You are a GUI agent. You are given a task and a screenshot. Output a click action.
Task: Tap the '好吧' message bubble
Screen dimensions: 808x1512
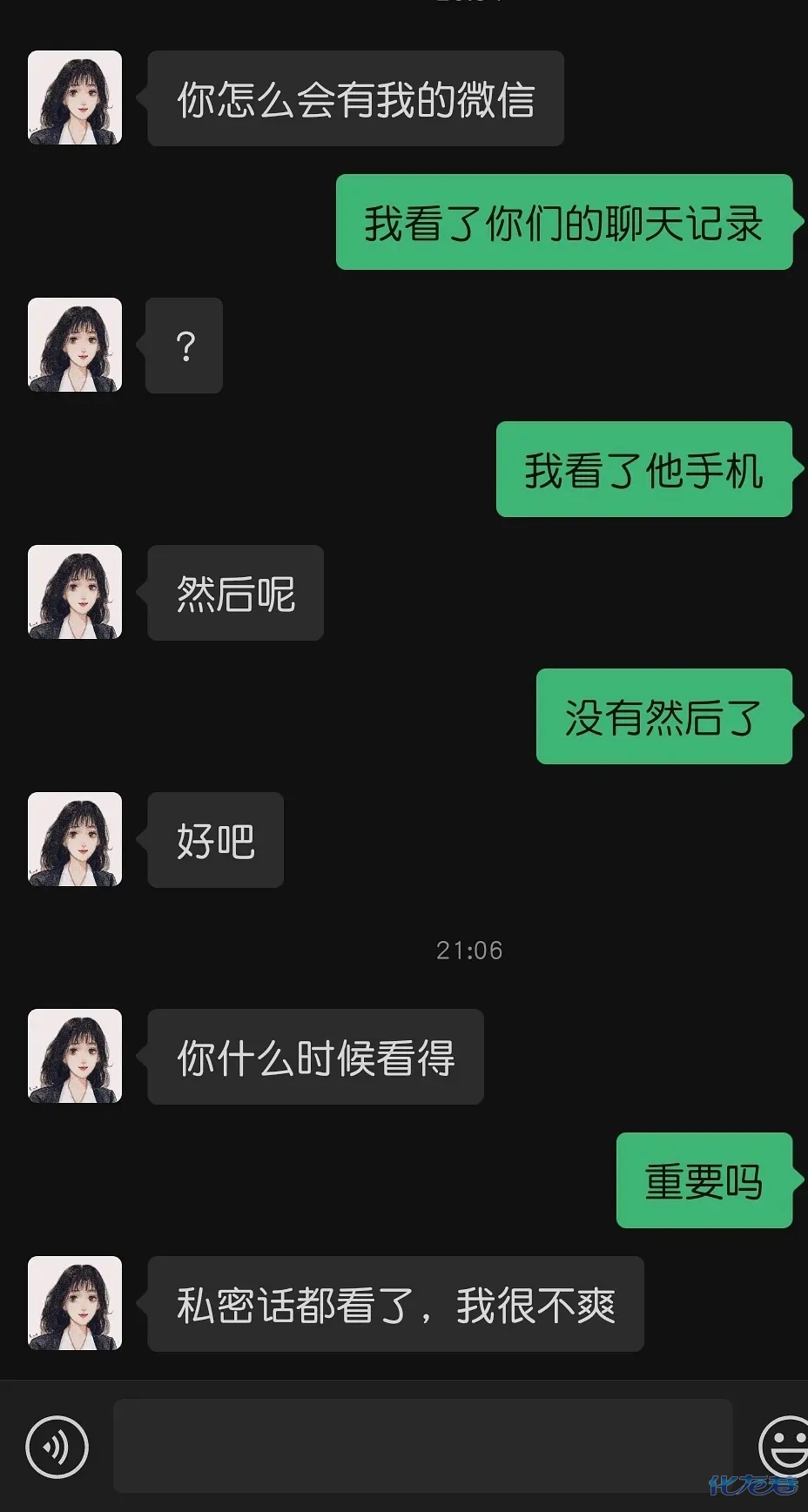click(x=214, y=839)
